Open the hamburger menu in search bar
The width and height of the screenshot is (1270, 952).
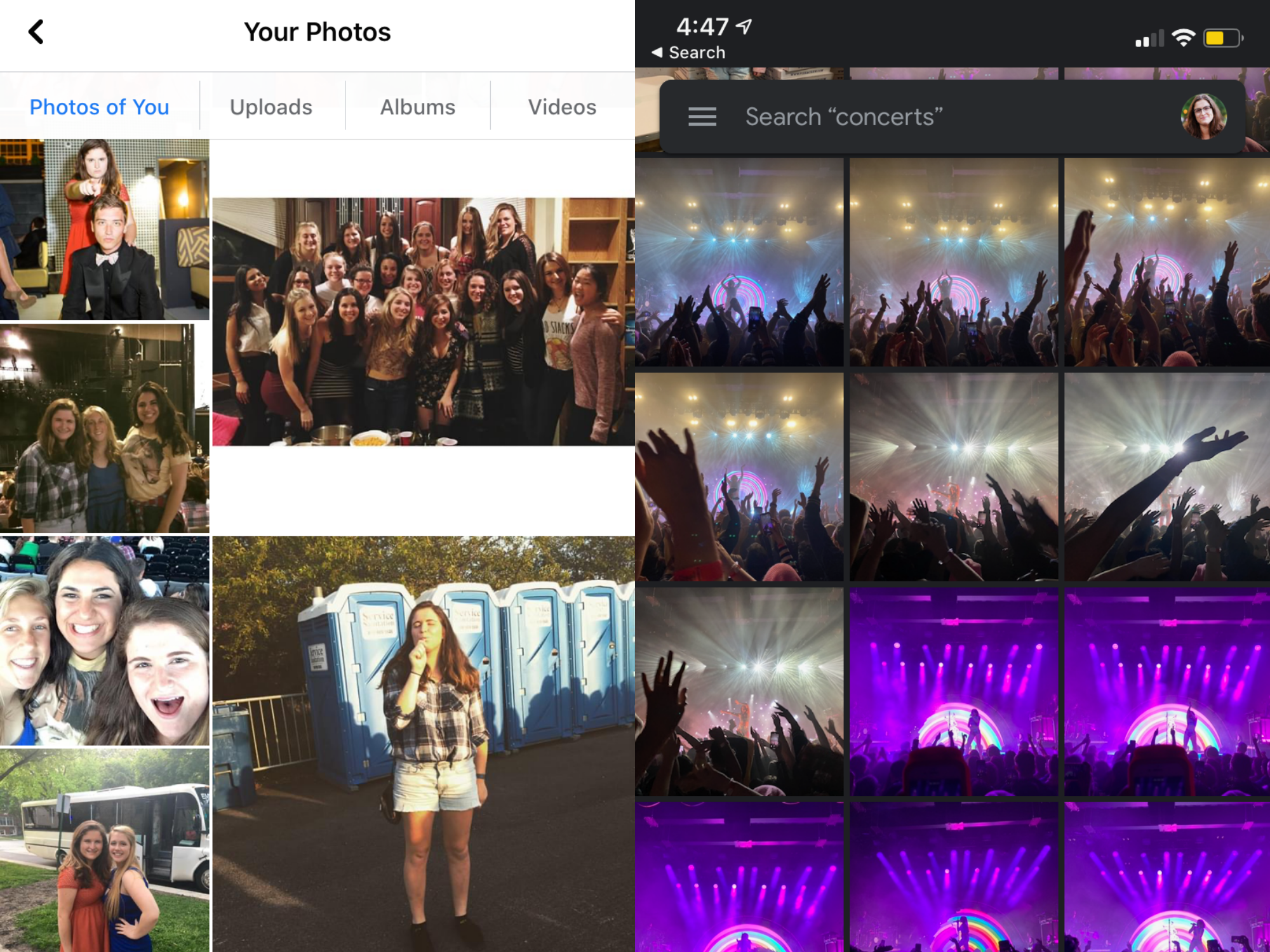(x=702, y=117)
